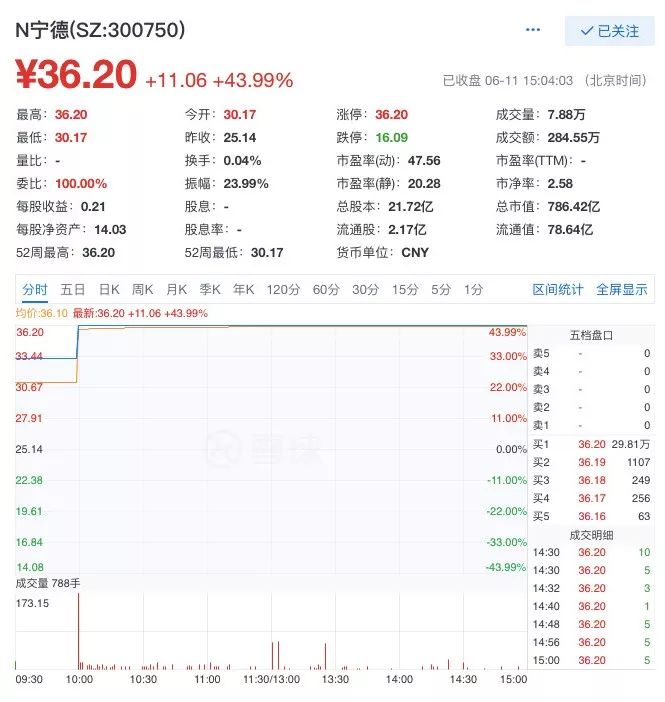The image size is (665, 702).
Task: Show the 15分 interval chart
Action: click(x=405, y=290)
